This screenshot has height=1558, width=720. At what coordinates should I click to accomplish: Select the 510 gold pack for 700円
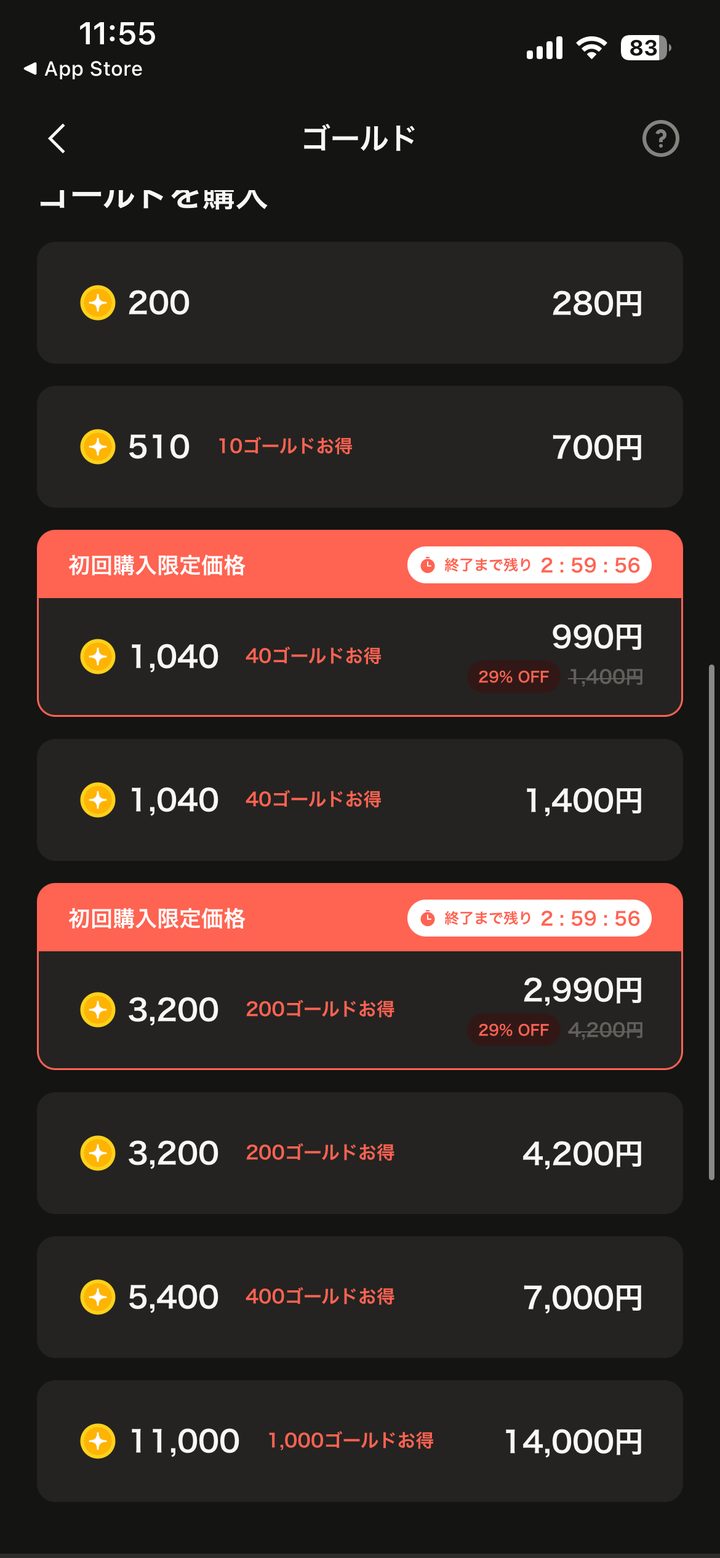click(360, 447)
